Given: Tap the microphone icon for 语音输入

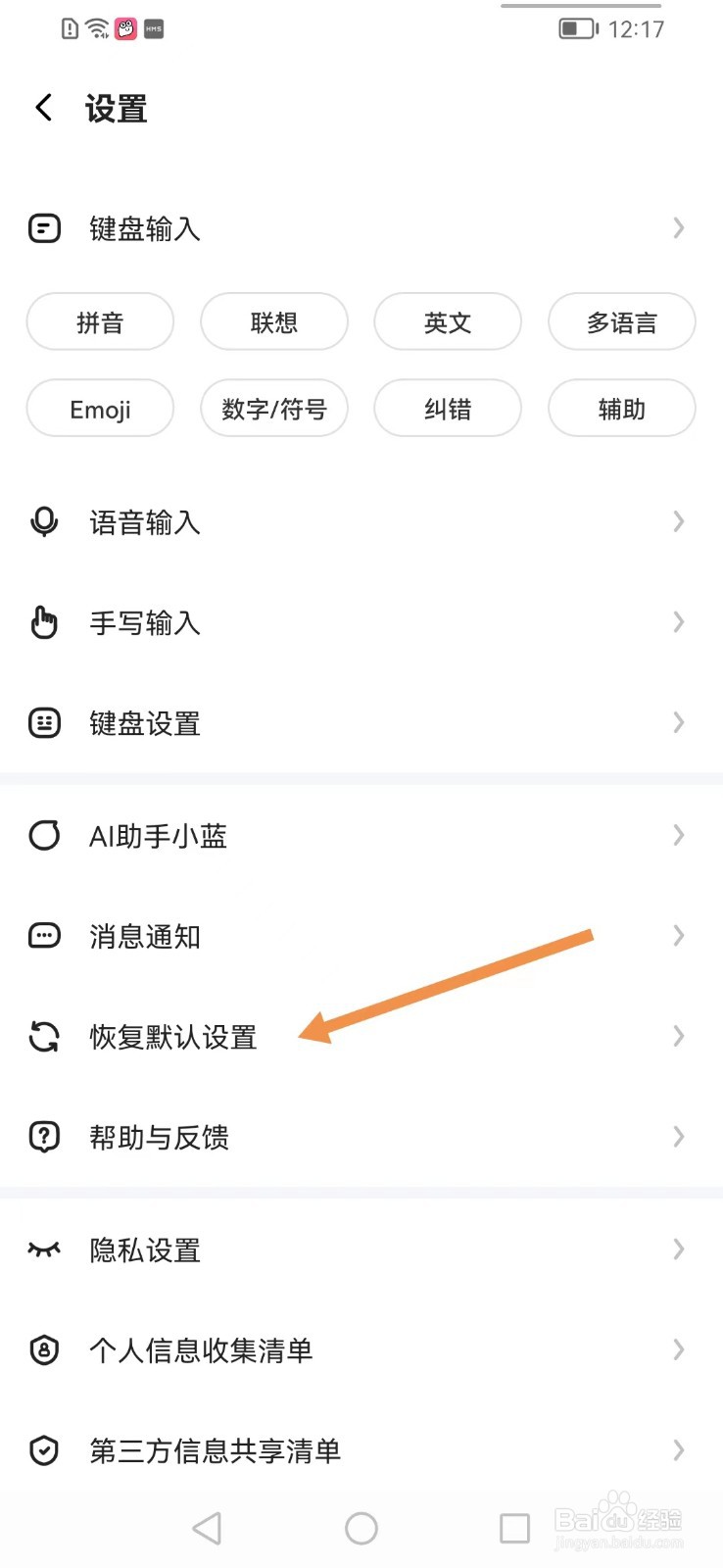Looking at the screenshot, I should [44, 522].
